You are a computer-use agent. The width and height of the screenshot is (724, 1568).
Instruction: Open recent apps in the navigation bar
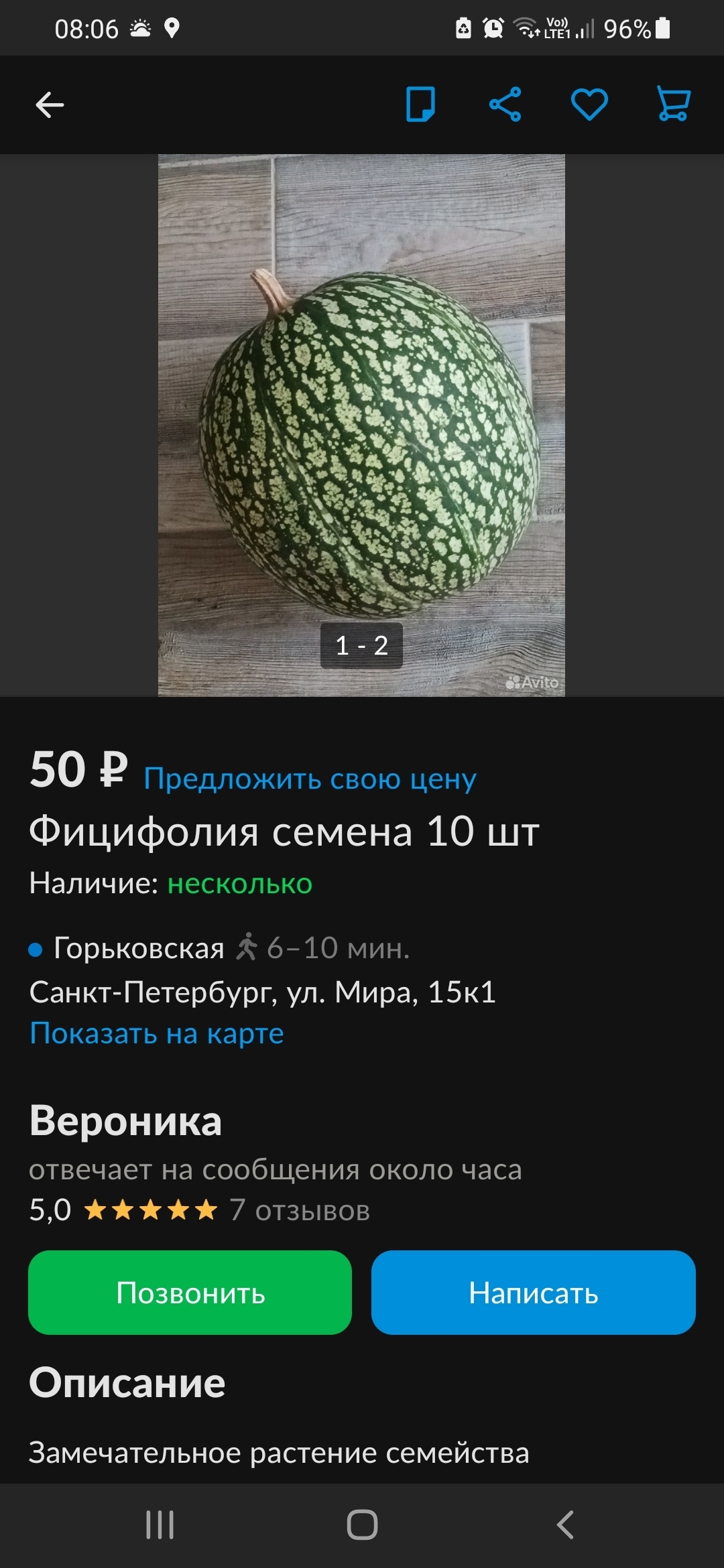point(160,1525)
